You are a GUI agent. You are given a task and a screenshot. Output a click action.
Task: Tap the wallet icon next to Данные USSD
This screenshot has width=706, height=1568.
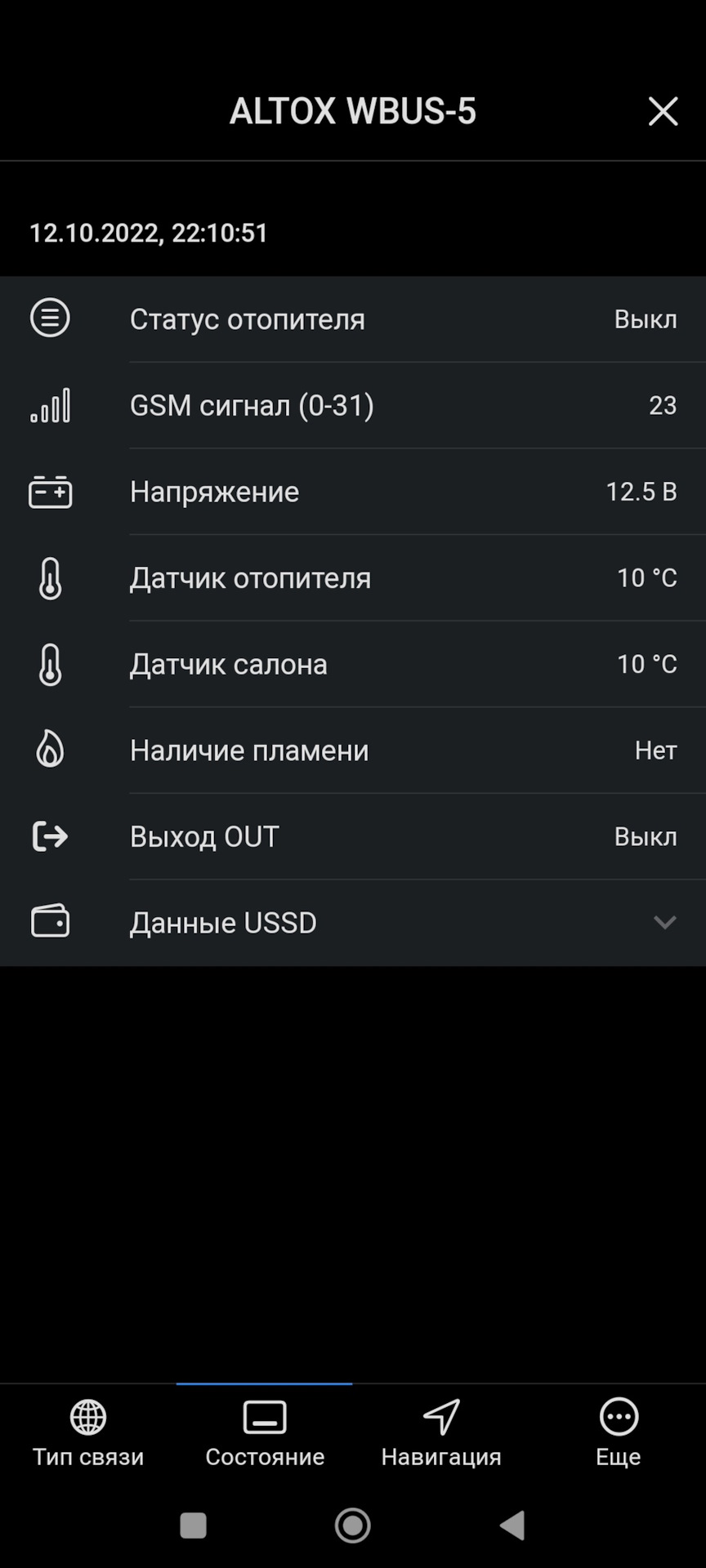(x=50, y=921)
